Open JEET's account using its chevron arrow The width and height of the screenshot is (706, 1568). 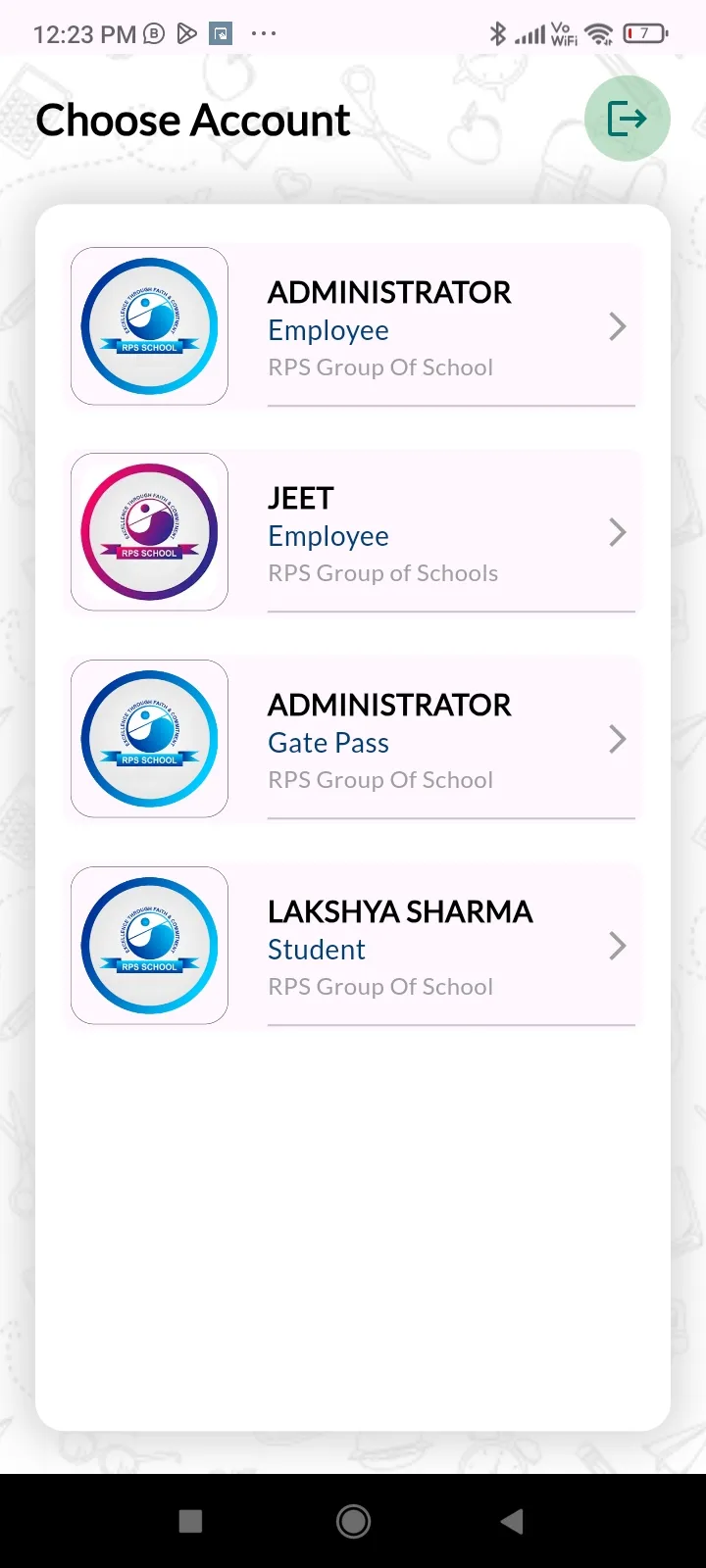(618, 532)
